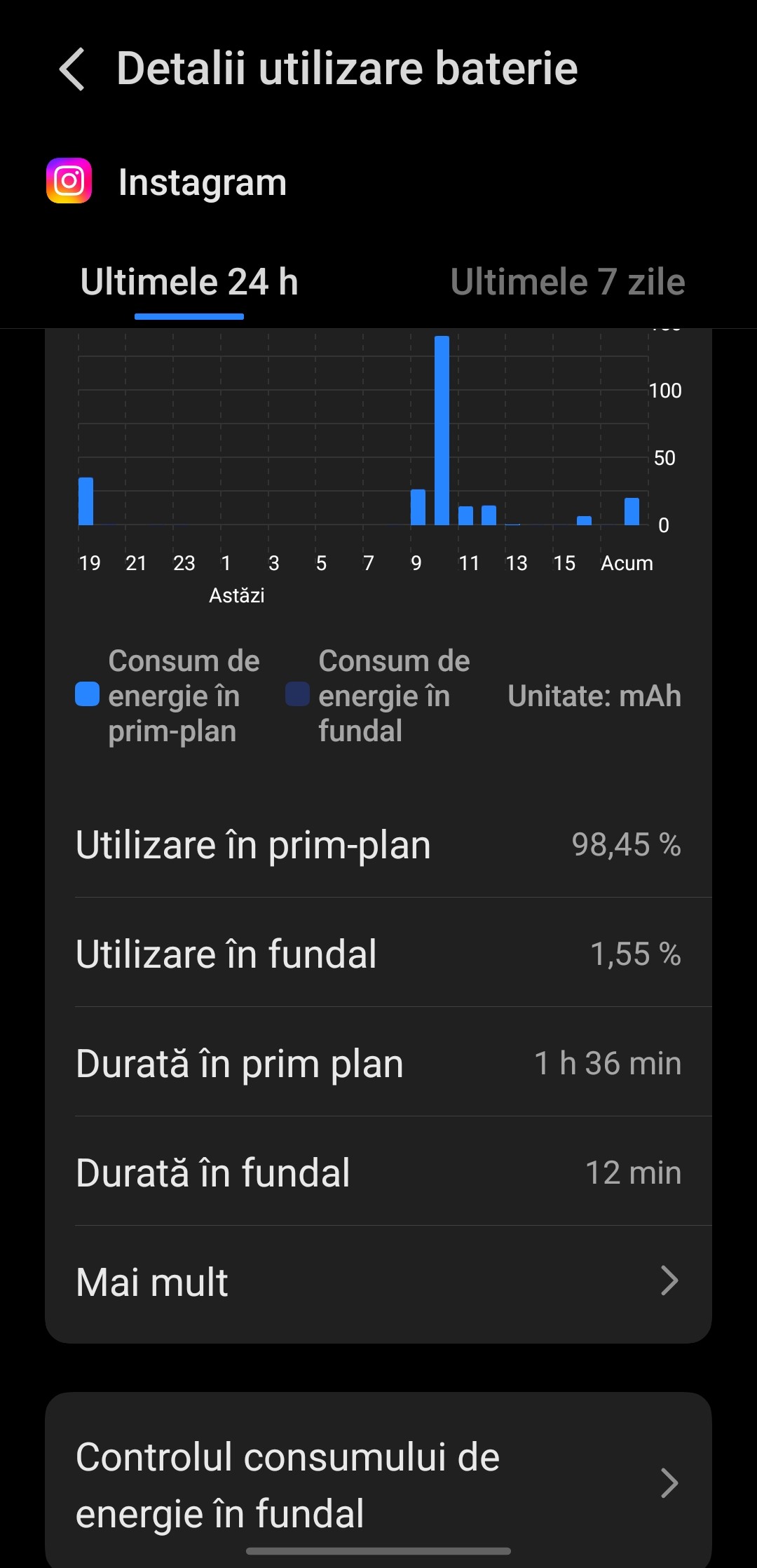Select the Ultimele 24 h tab
This screenshot has height=1568, width=757.
coord(189,282)
